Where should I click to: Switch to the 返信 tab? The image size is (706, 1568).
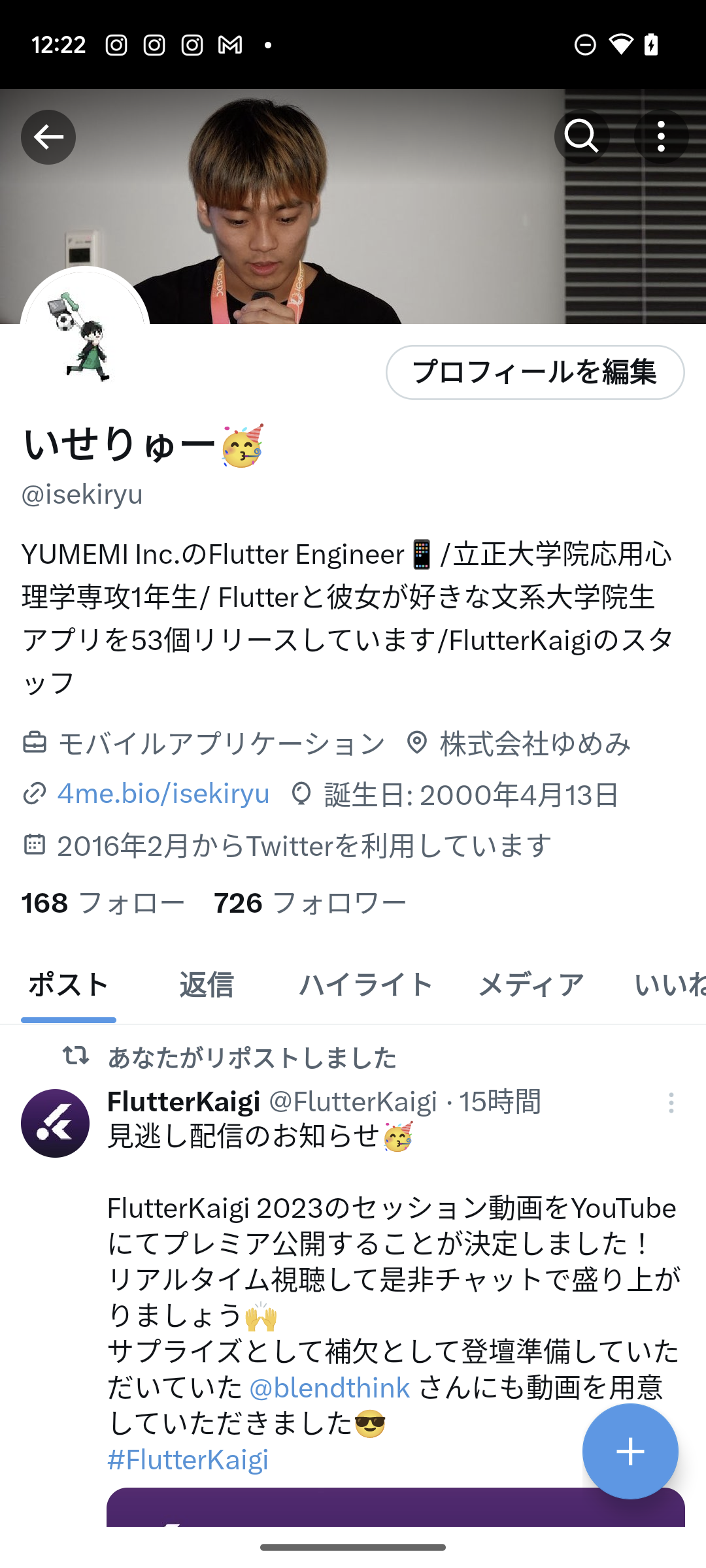click(207, 985)
